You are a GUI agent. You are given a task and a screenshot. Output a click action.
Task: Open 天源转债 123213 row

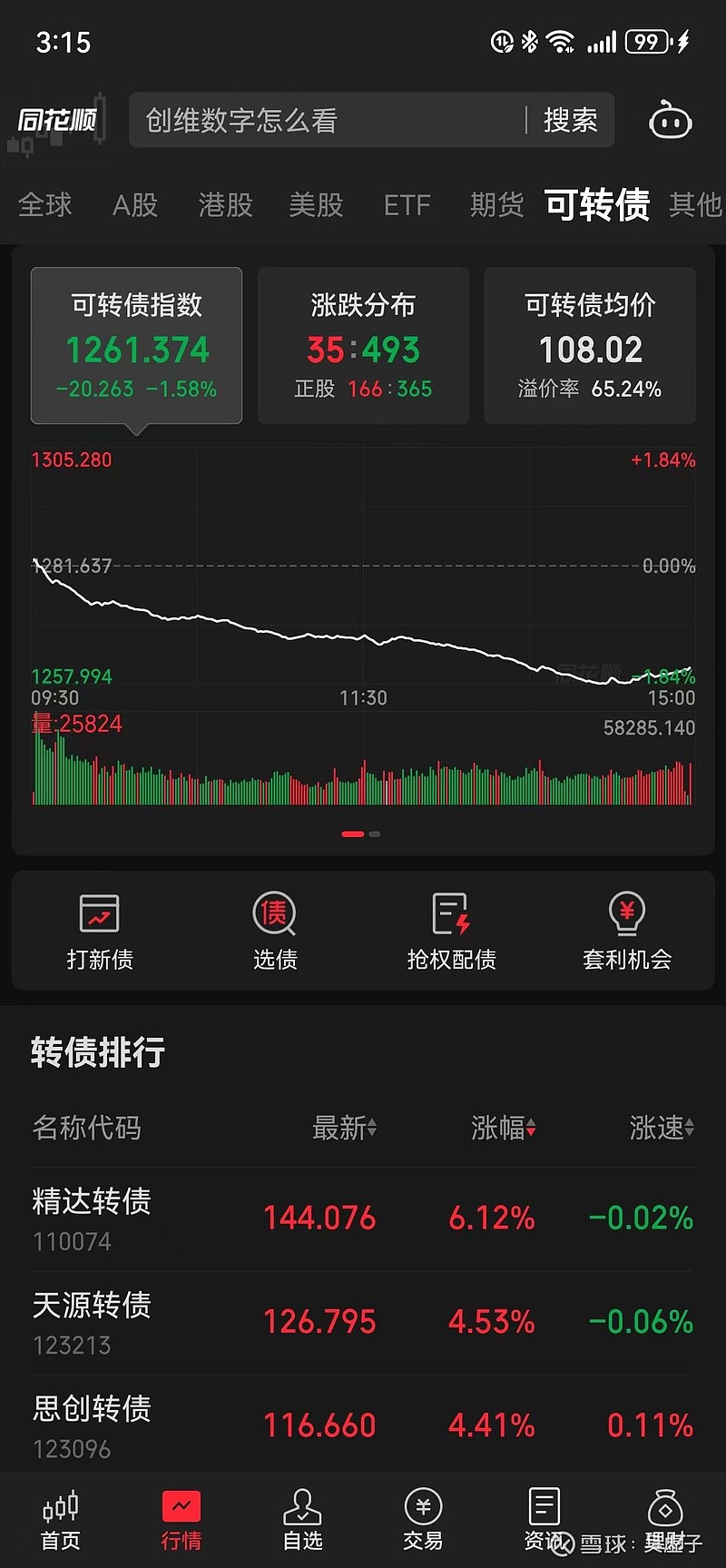tap(363, 1322)
